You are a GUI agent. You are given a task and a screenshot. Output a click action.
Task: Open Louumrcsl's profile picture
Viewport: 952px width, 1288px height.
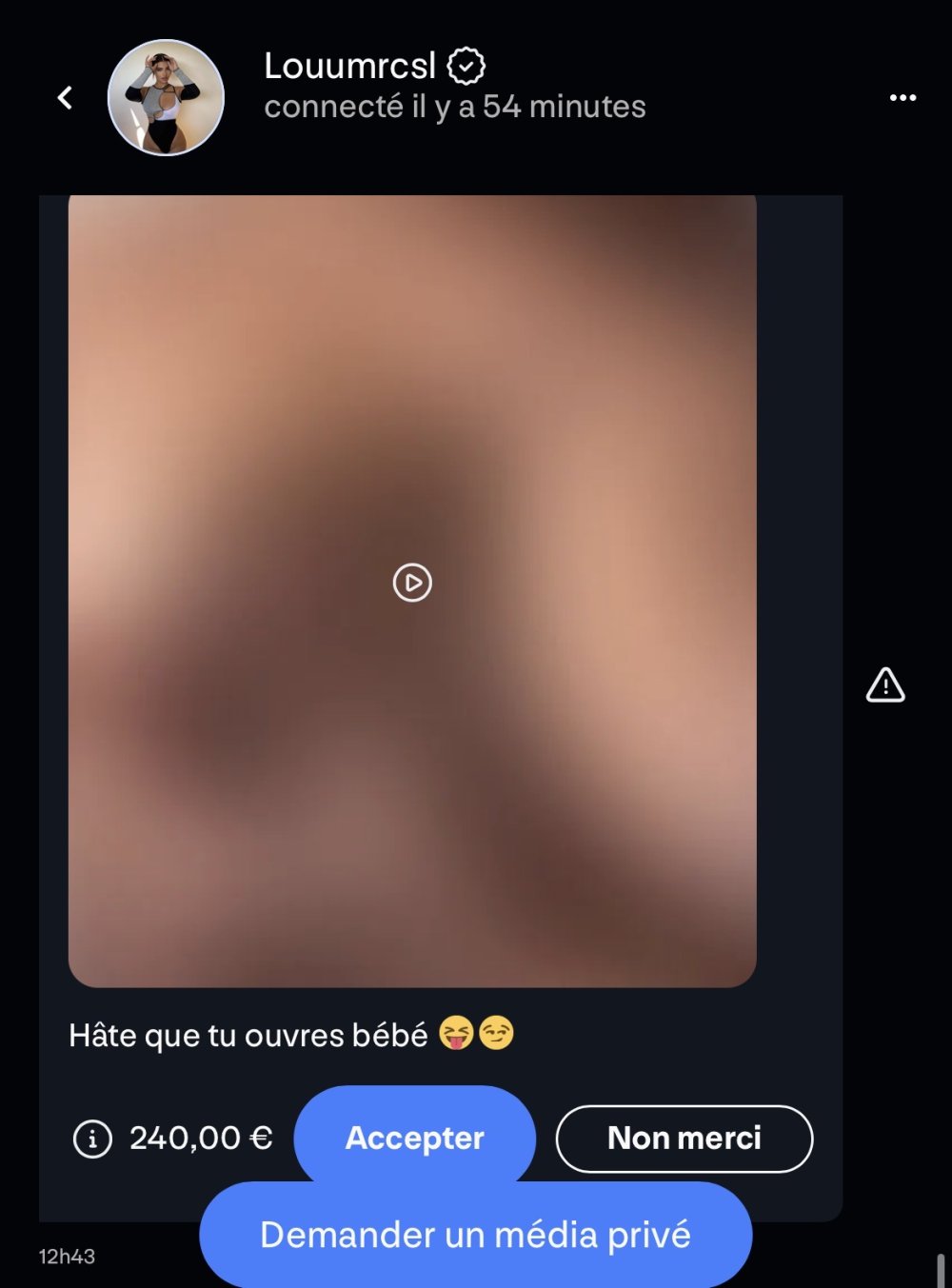coord(166,97)
